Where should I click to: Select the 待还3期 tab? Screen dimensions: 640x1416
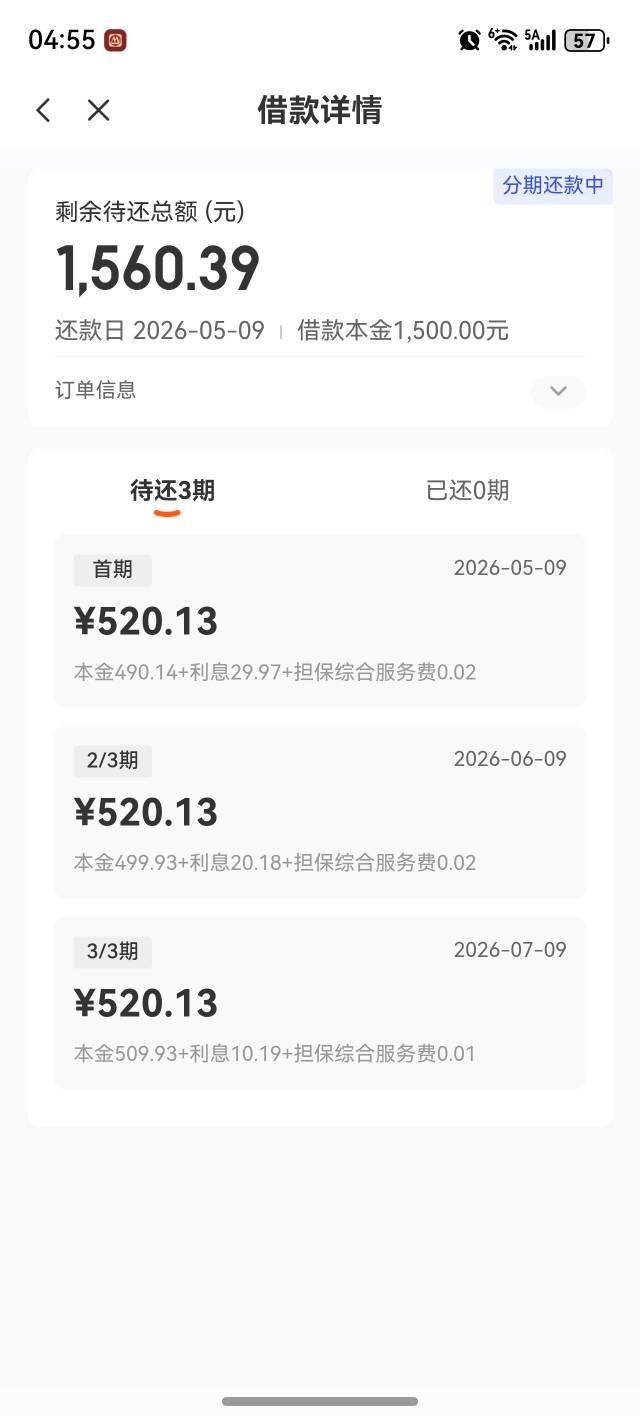point(172,491)
